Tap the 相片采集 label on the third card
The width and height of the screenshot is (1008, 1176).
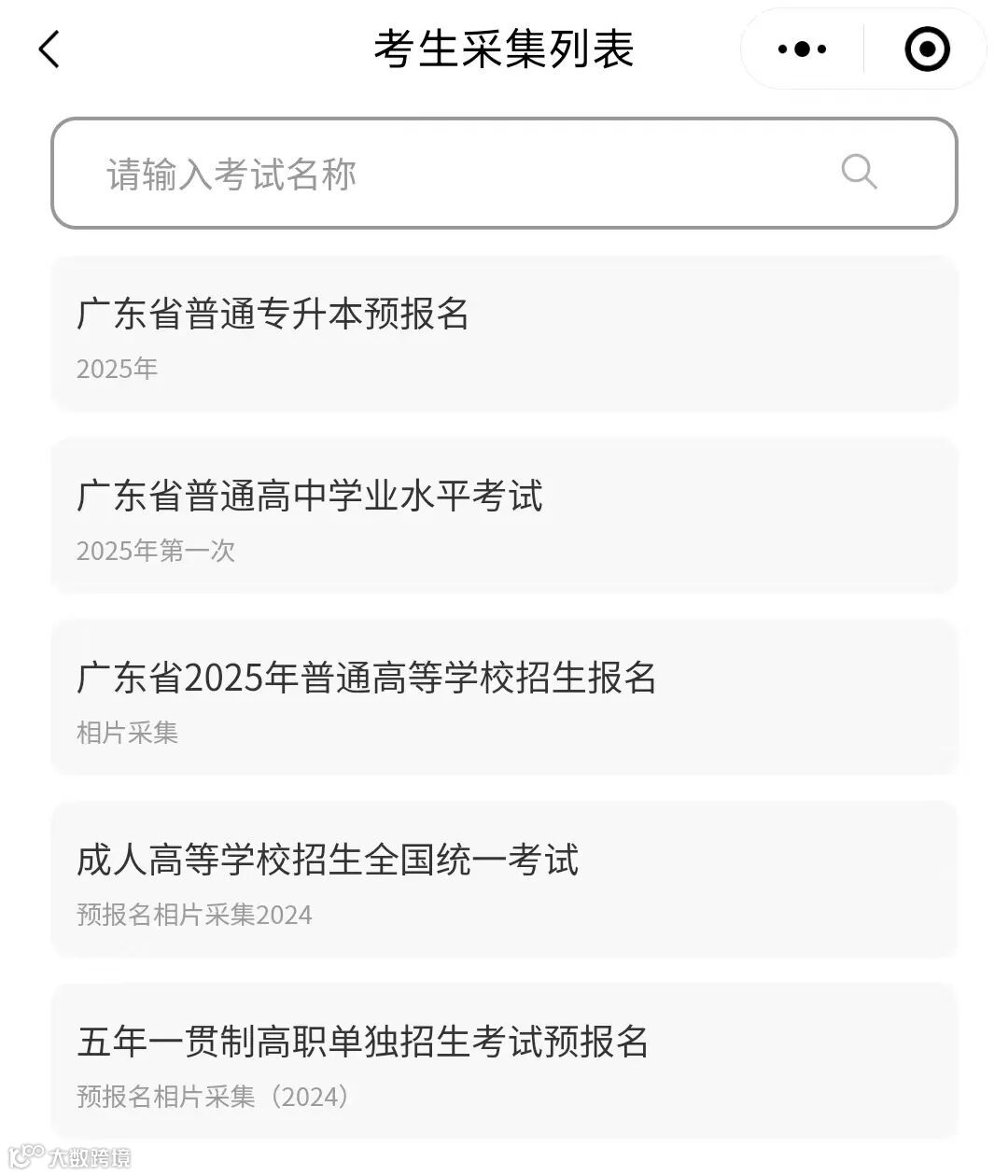pyautogui.click(x=130, y=733)
